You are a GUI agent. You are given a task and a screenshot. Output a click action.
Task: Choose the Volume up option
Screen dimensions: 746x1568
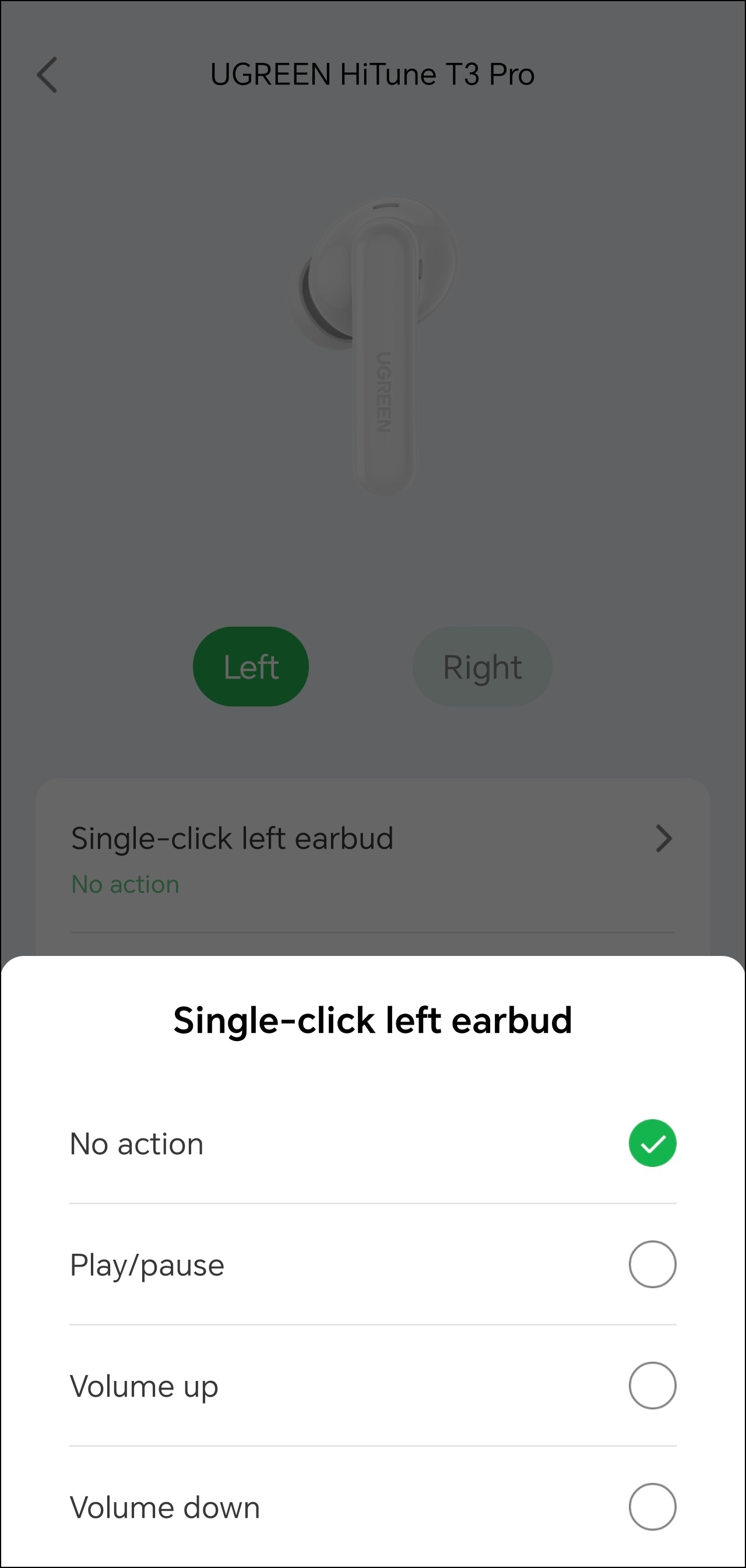(x=652, y=1386)
